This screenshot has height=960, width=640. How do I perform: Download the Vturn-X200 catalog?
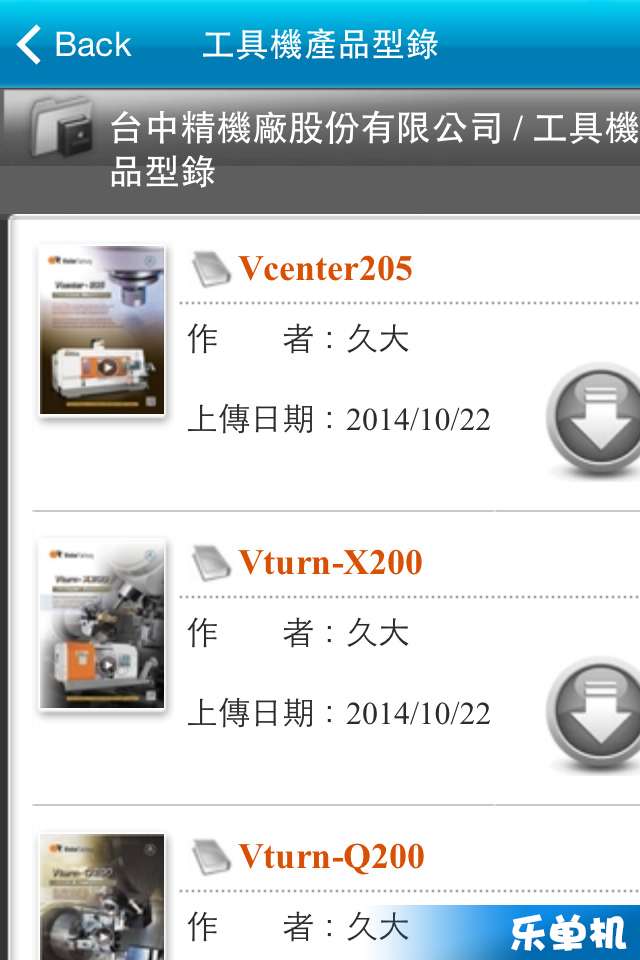coord(596,712)
